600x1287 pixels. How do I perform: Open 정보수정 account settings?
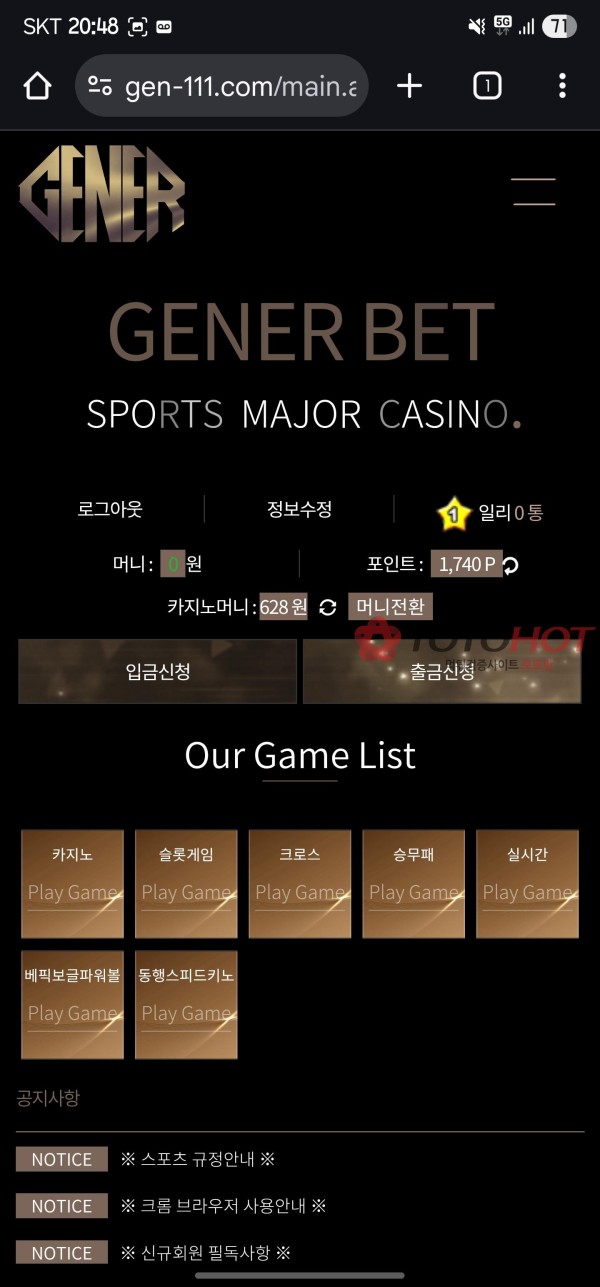[x=299, y=509]
